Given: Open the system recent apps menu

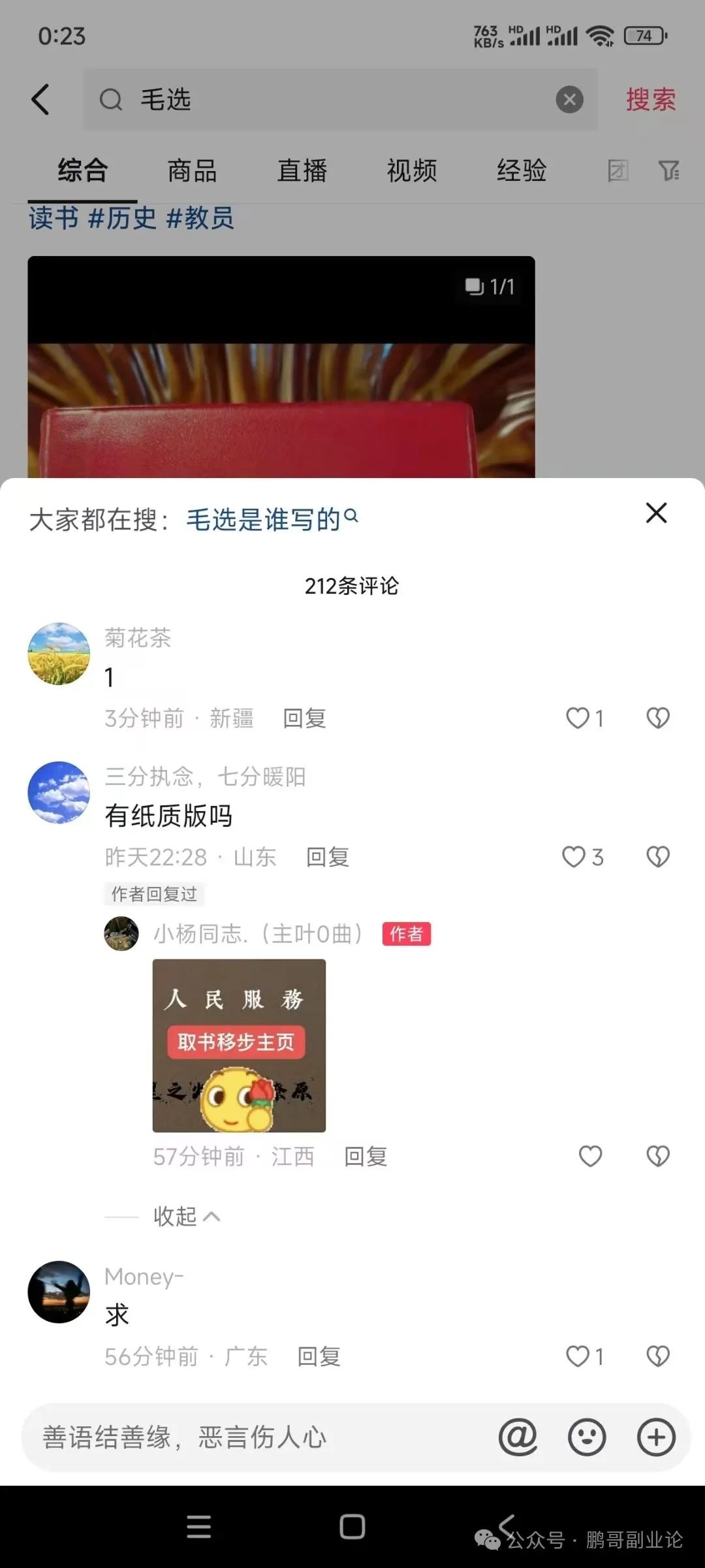Looking at the screenshot, I should 198,1527.
